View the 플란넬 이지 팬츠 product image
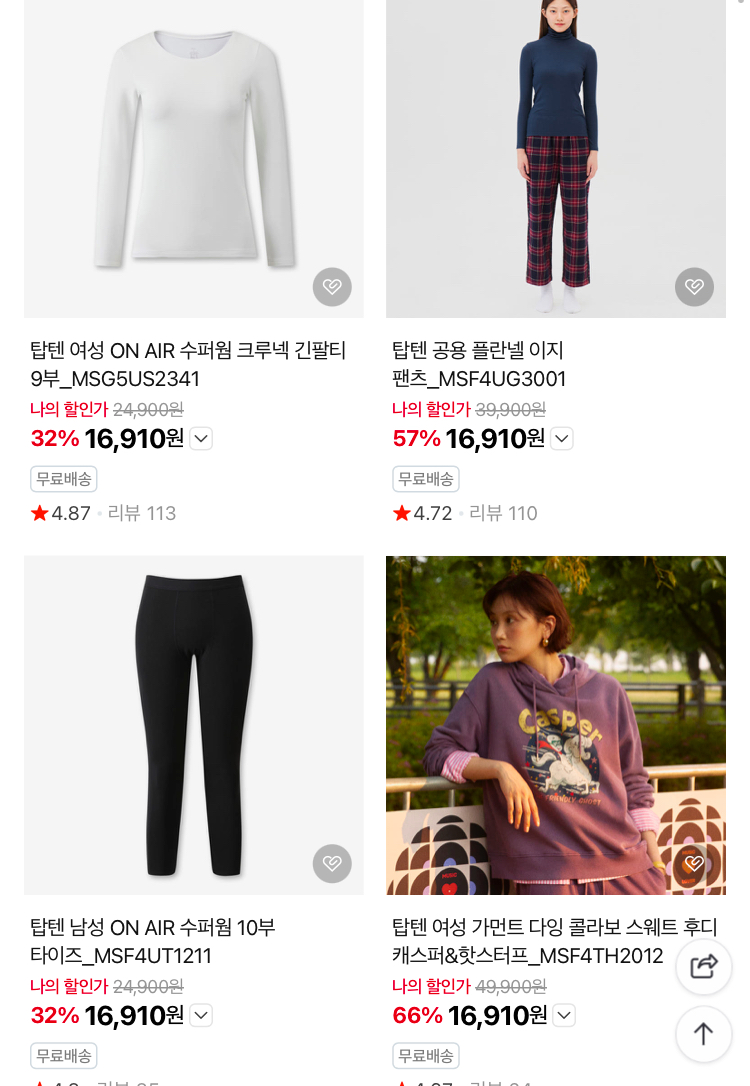 point(556,150)
